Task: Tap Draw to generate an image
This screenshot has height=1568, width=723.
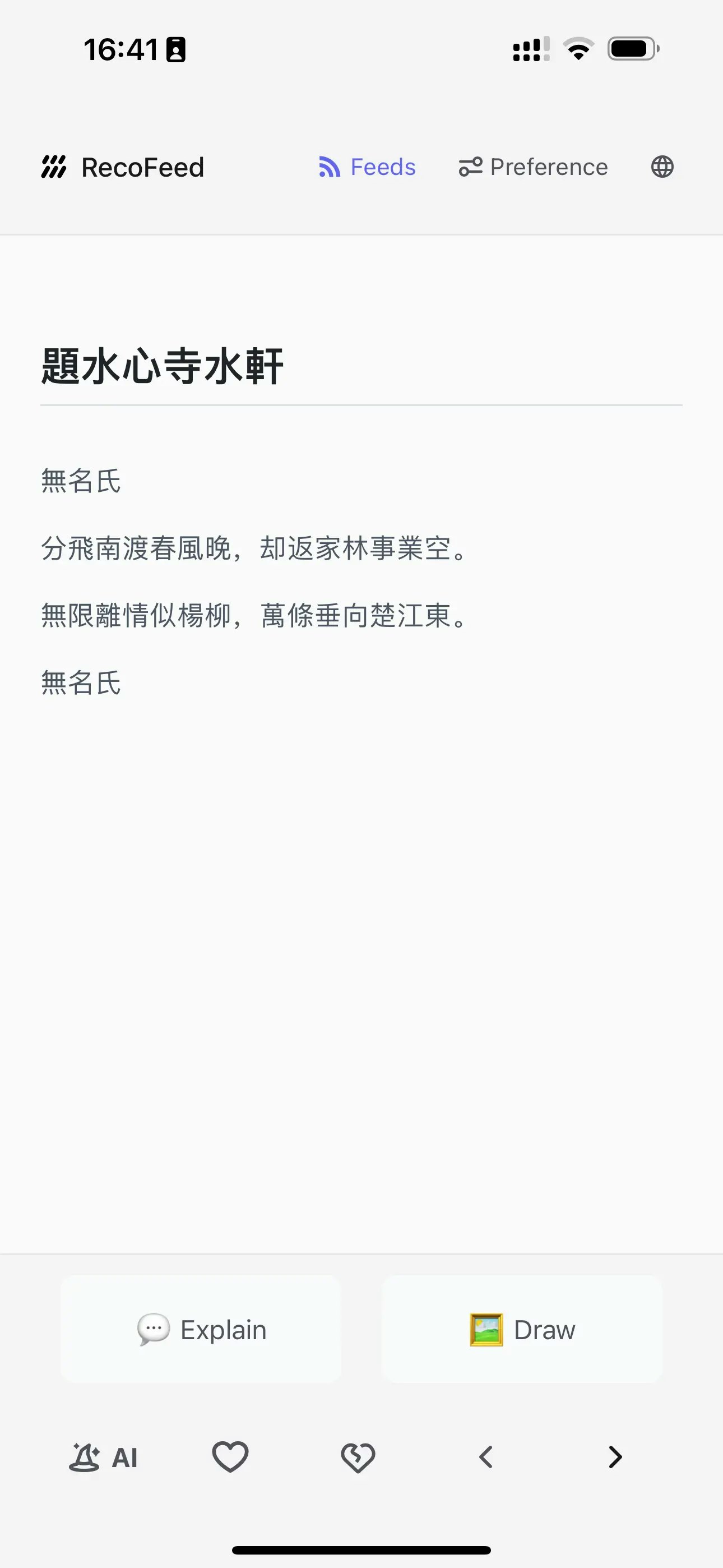Action: 522,1330
